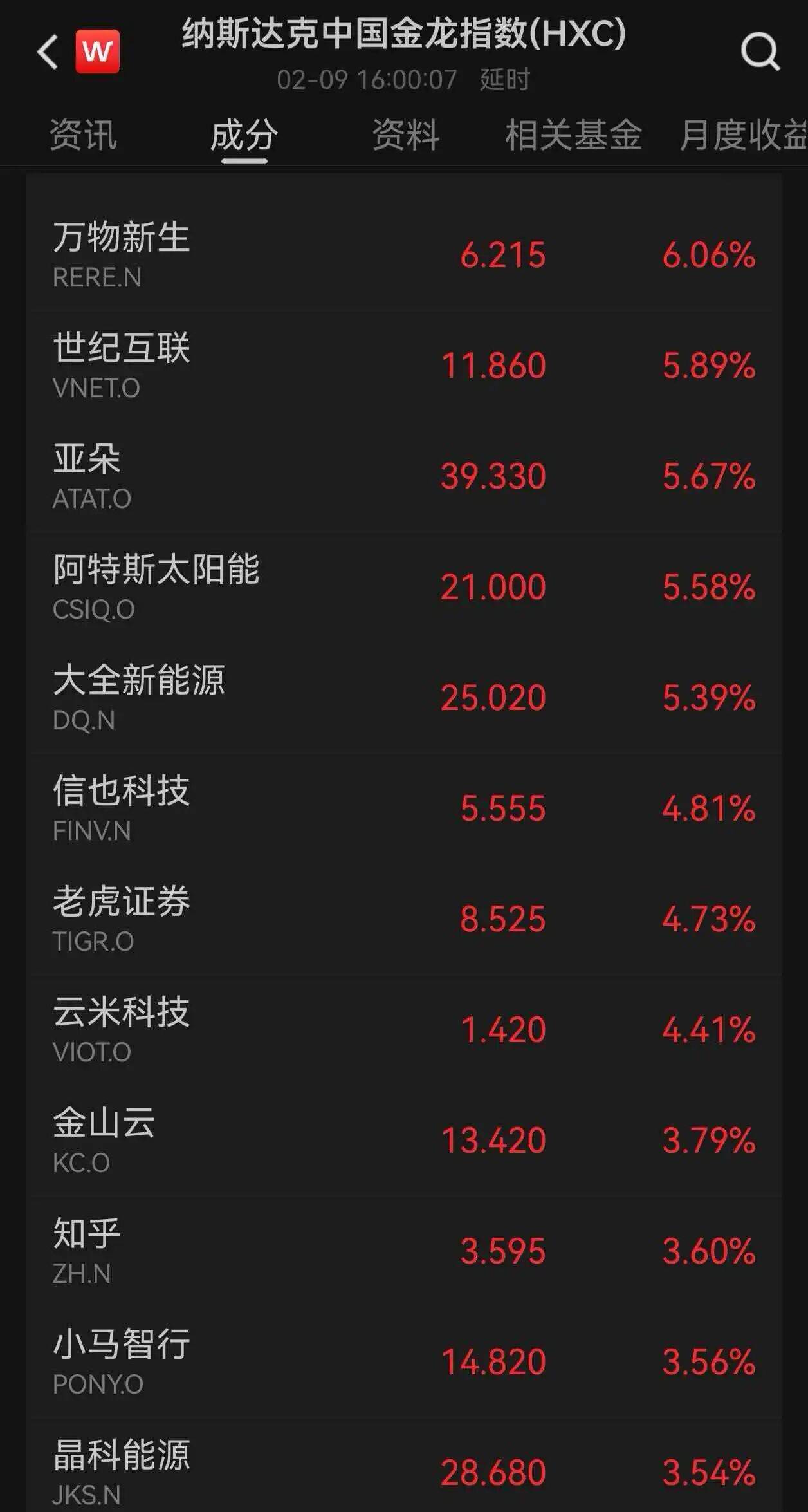Tap the red W home icon
808x1512 pixels.
[98, 51]
